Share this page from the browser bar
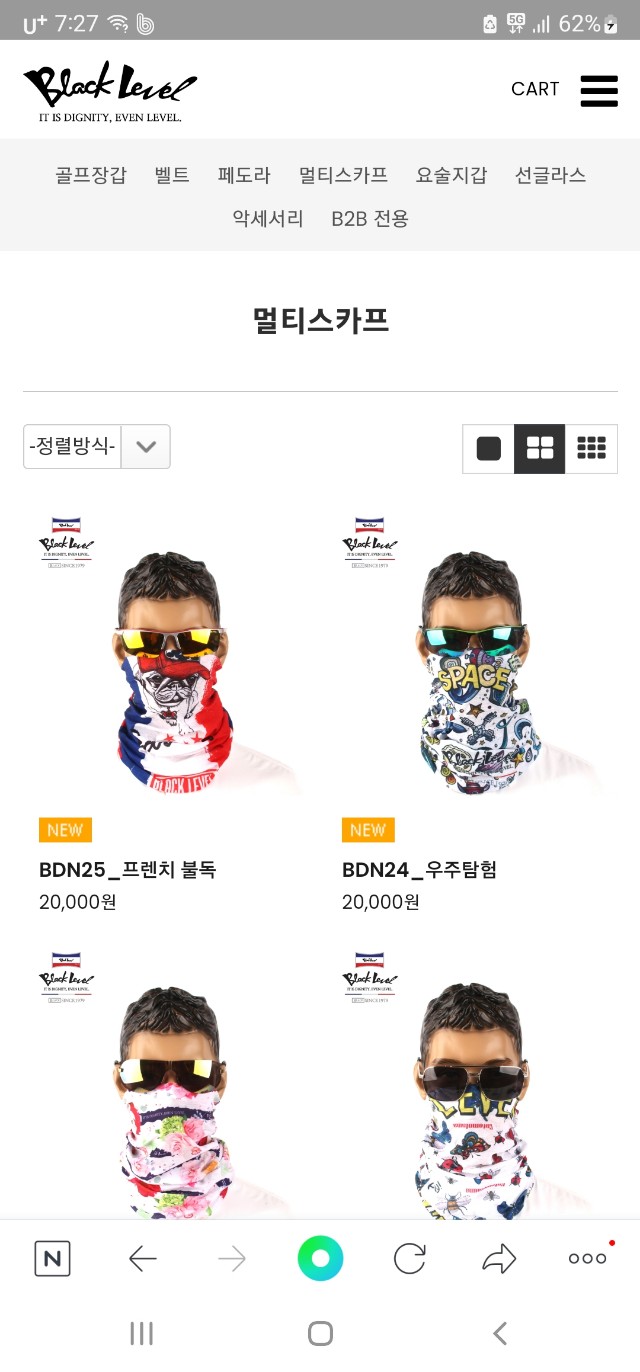 (498, 1258)
